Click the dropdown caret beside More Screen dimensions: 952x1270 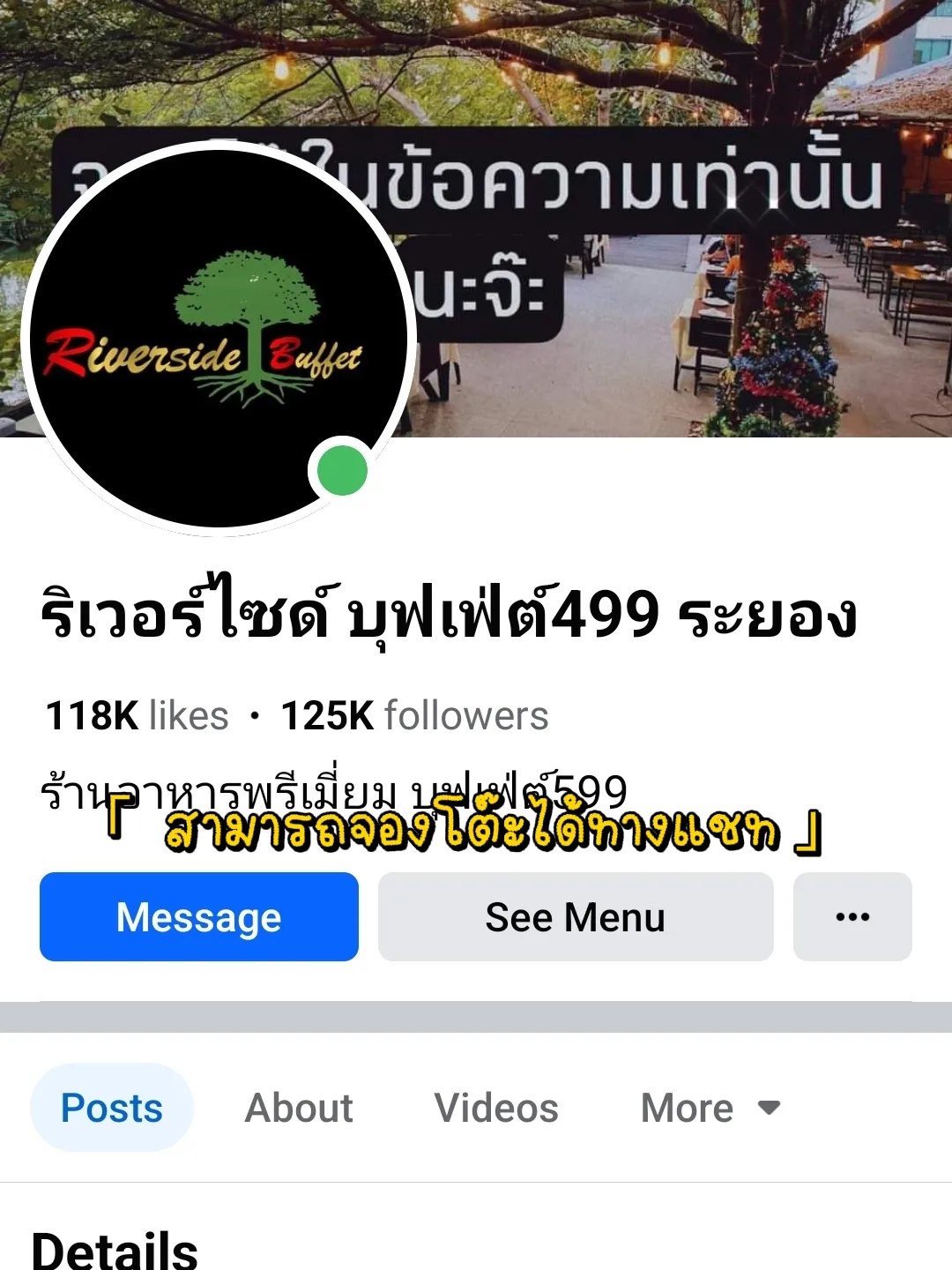point(767,1108)
